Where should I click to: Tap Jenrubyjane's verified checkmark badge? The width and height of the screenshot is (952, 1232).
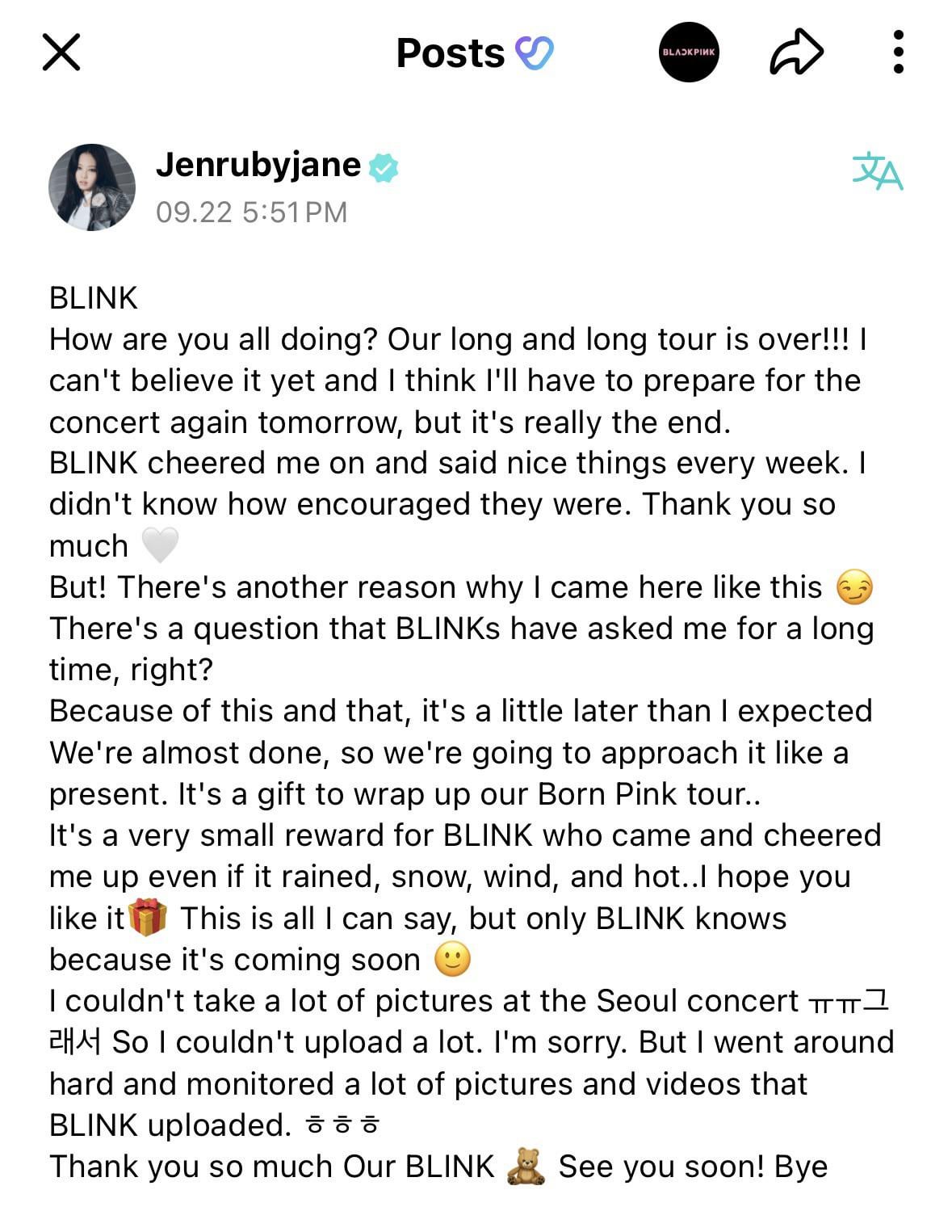coord(382,165)
